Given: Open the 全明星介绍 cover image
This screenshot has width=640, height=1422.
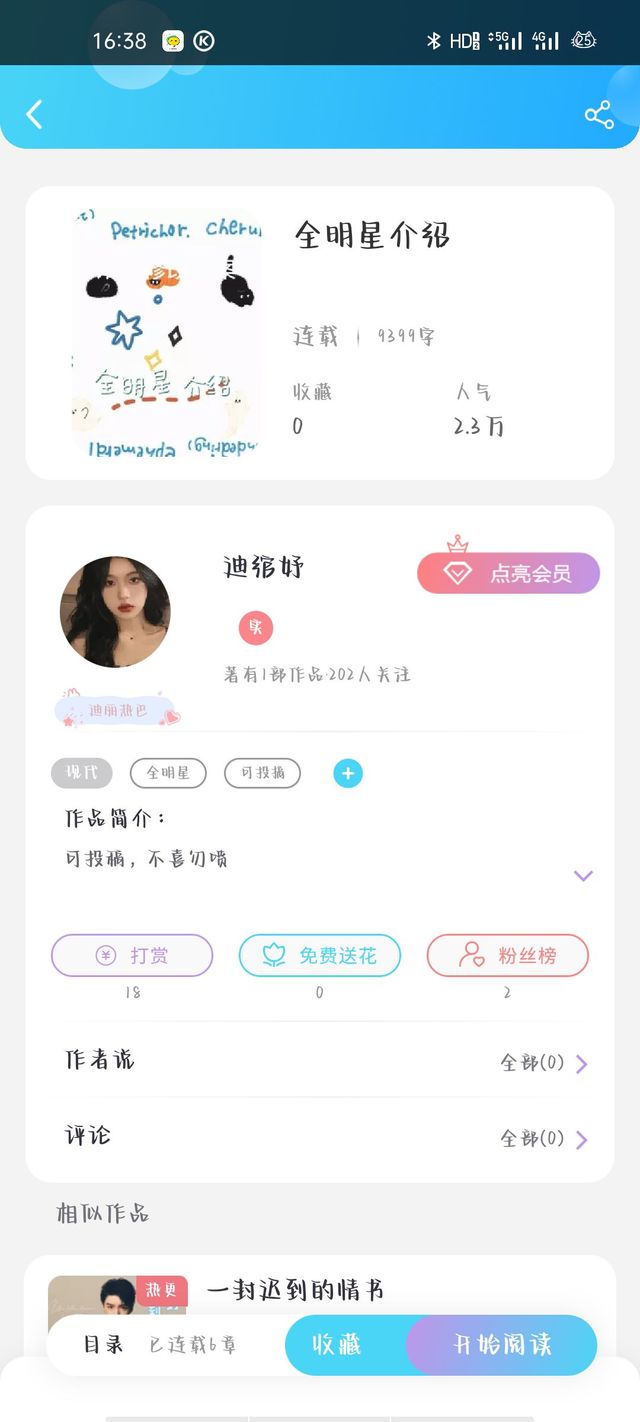Looking at the screenshot, I should pyautogui.click(x=166, y=333).
